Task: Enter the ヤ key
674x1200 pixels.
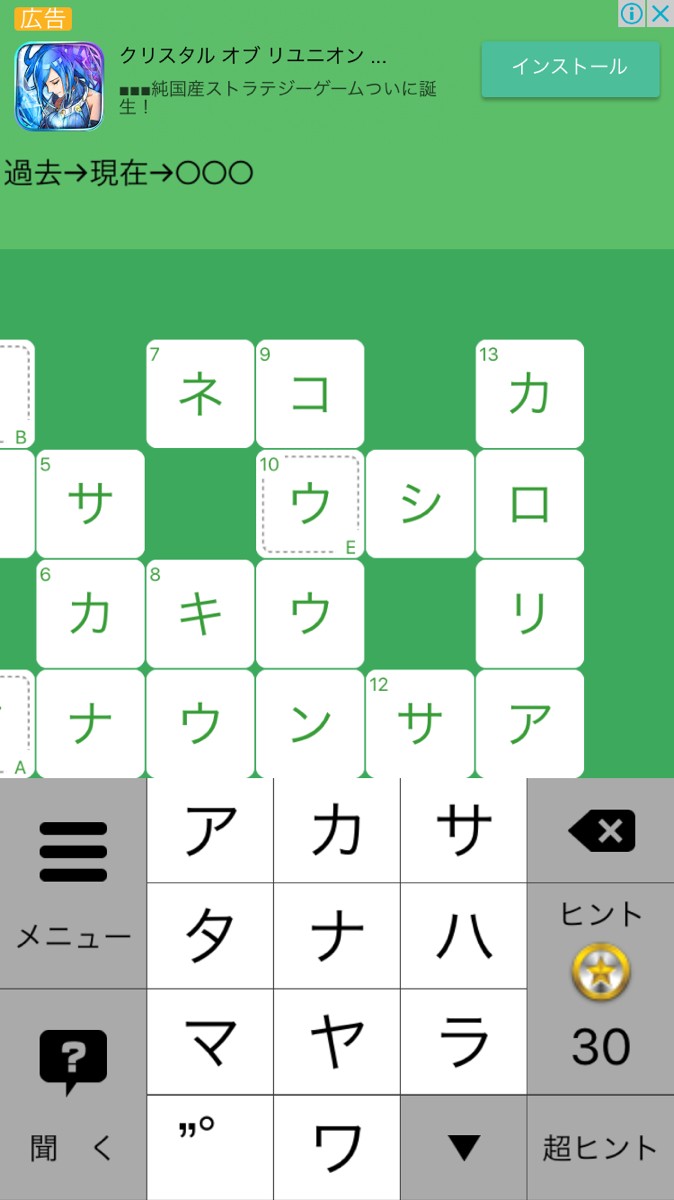Action: 337,1042
